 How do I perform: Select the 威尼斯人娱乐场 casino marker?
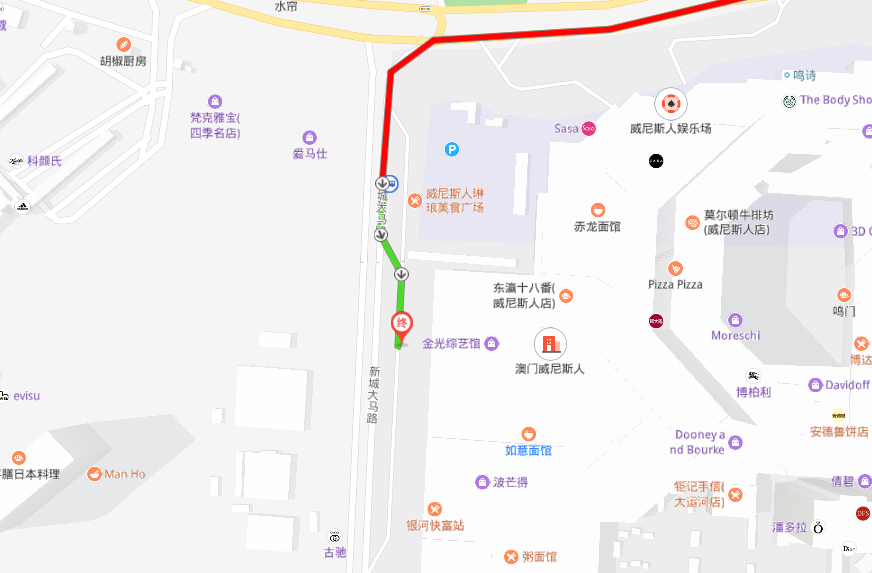pyautogui.click(x=670, y=103)
